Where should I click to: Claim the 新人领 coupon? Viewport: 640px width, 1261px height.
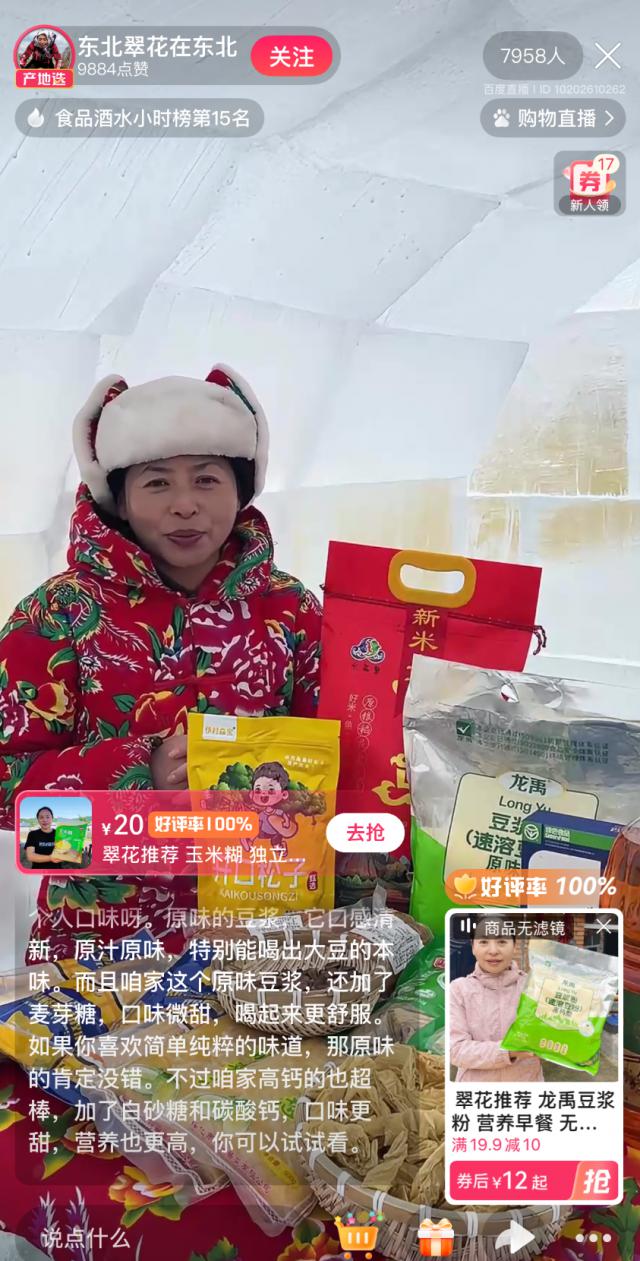pos(590,183)
